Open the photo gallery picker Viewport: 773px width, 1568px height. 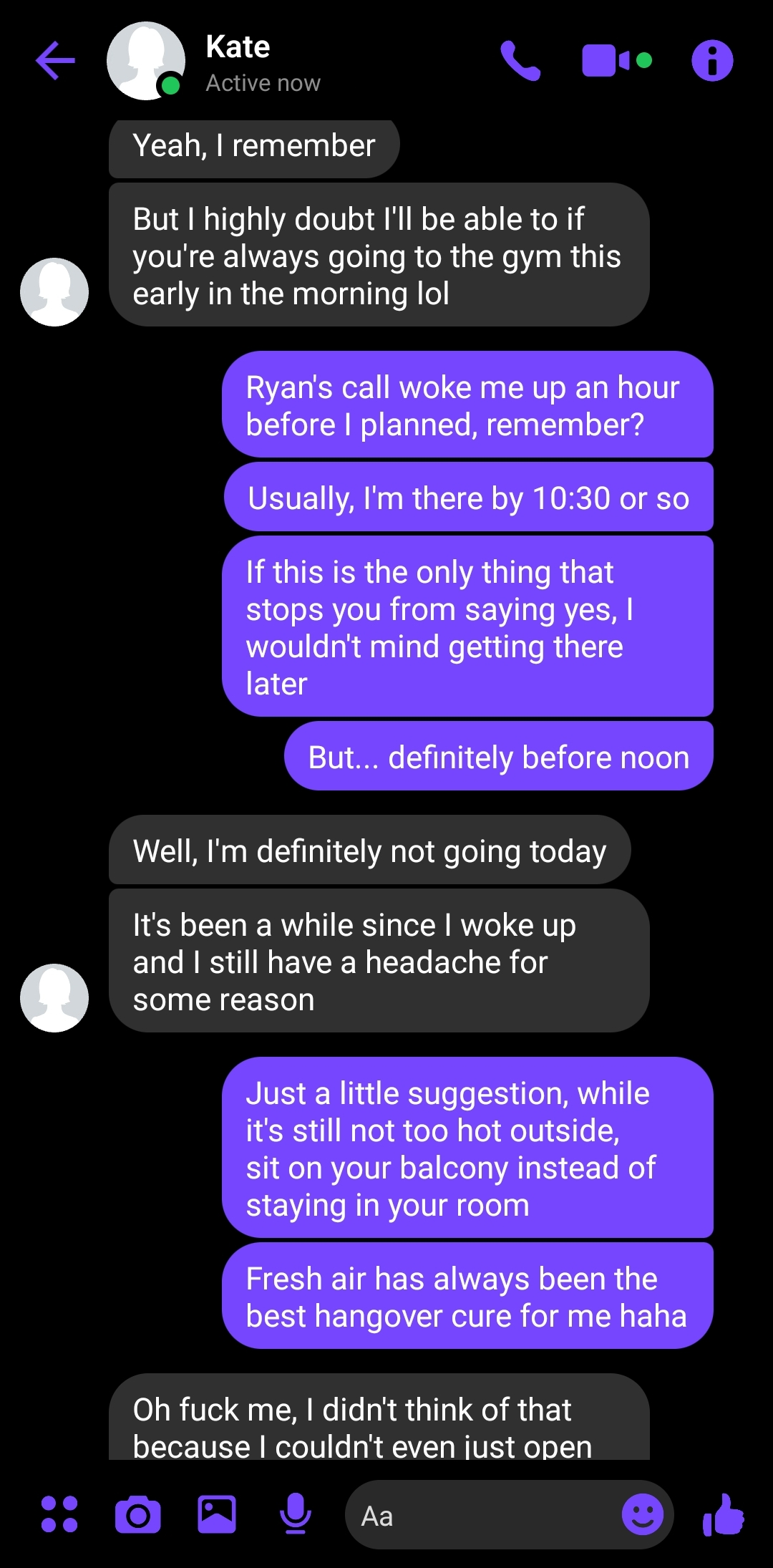(217, 1514)
